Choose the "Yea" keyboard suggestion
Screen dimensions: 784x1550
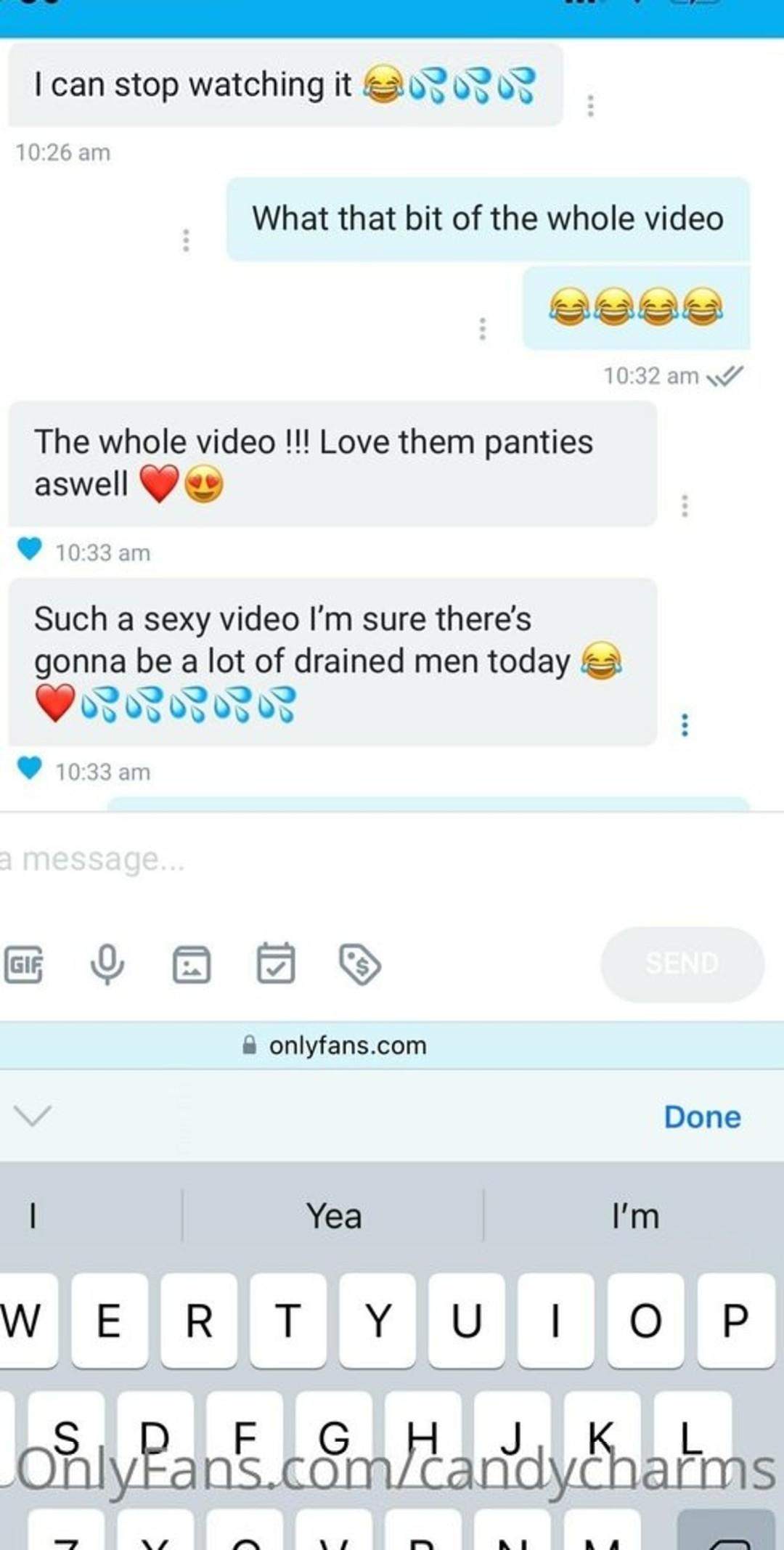(333, 1216)
